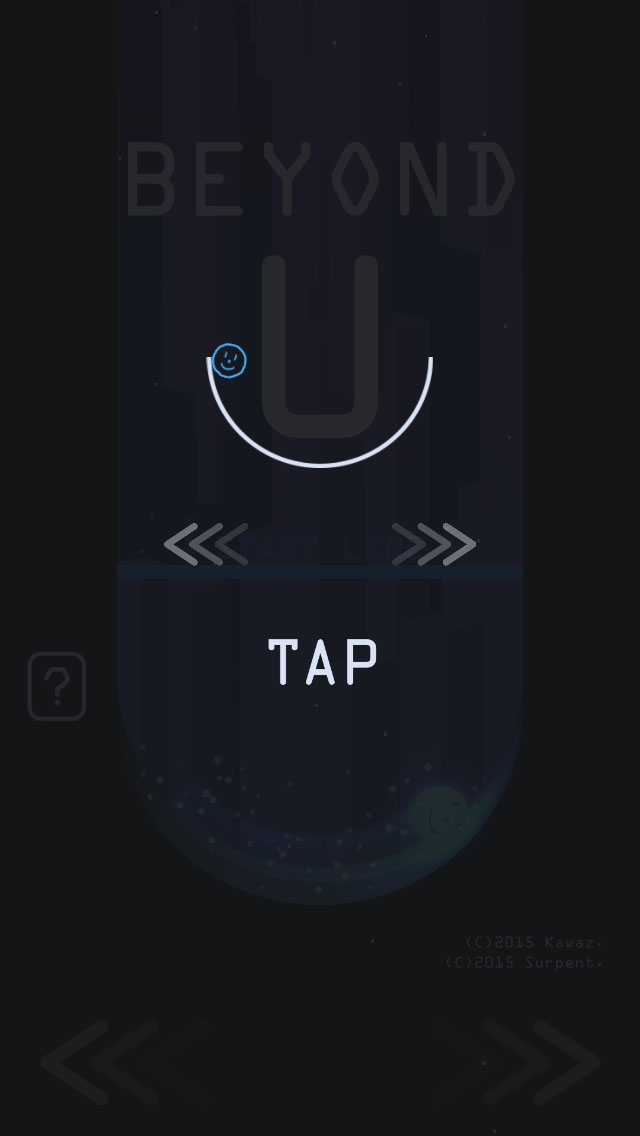The height and width of the screenshot is (1136, 640).
Task: Tap the large right arrows at the bottom
Action: click(516, 1062)
